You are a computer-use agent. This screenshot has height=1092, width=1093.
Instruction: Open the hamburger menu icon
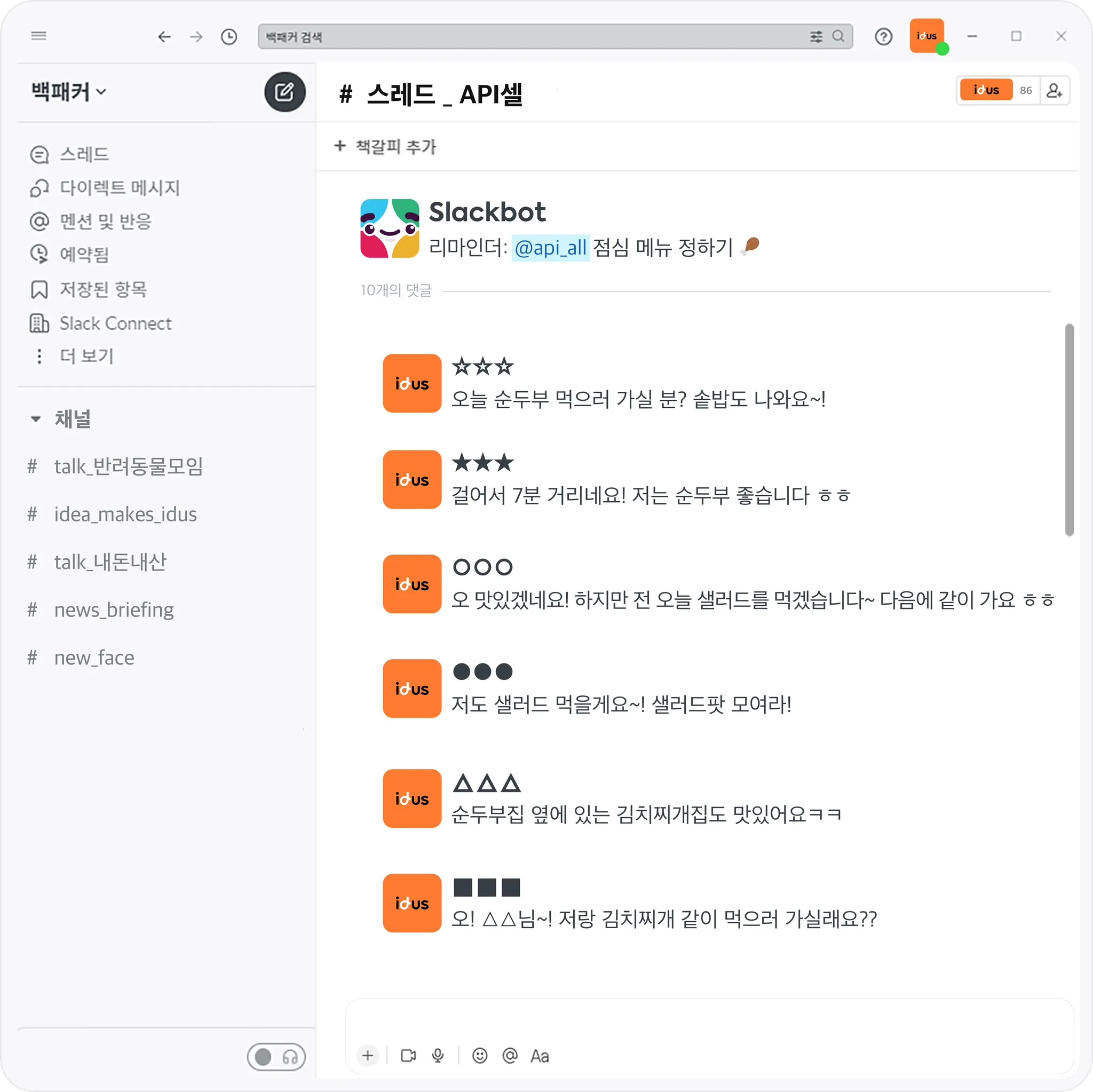pos(38,36)
